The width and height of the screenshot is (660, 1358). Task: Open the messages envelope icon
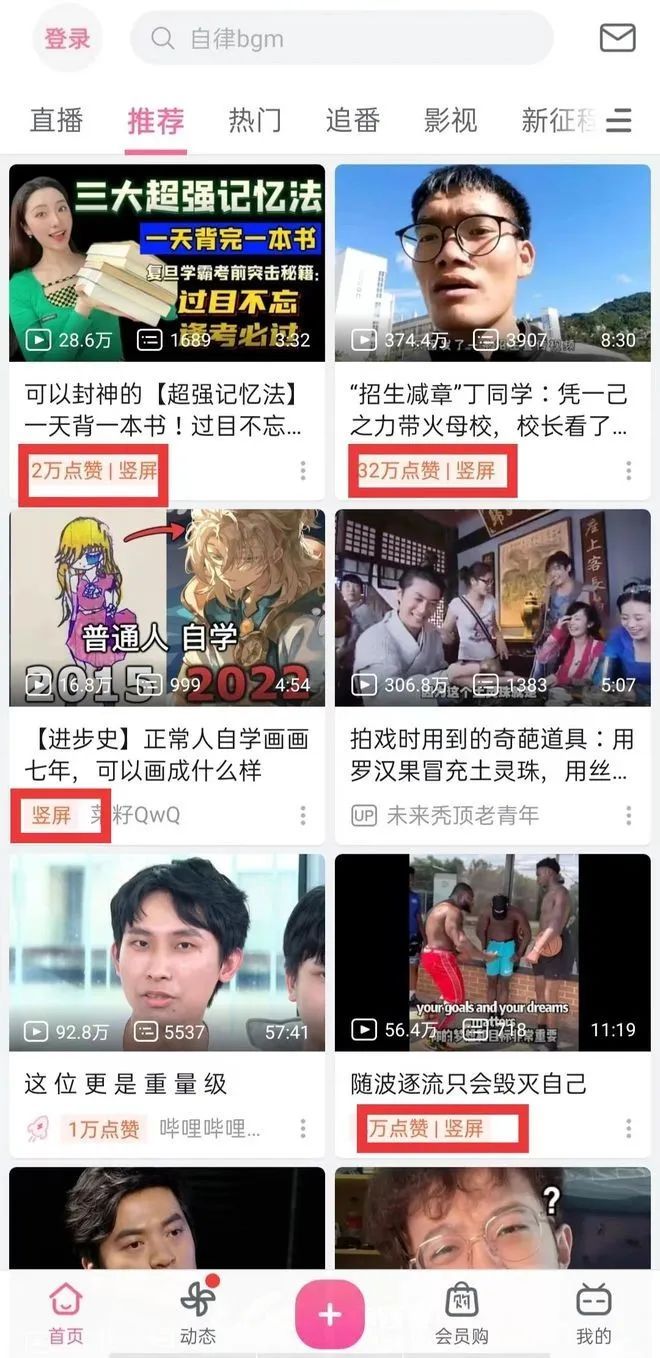coord(617,38)
